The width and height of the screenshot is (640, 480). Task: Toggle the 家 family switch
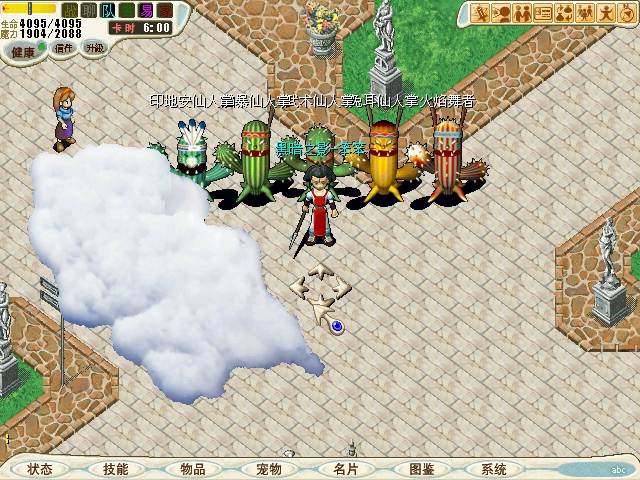click(x=165, y=10)
